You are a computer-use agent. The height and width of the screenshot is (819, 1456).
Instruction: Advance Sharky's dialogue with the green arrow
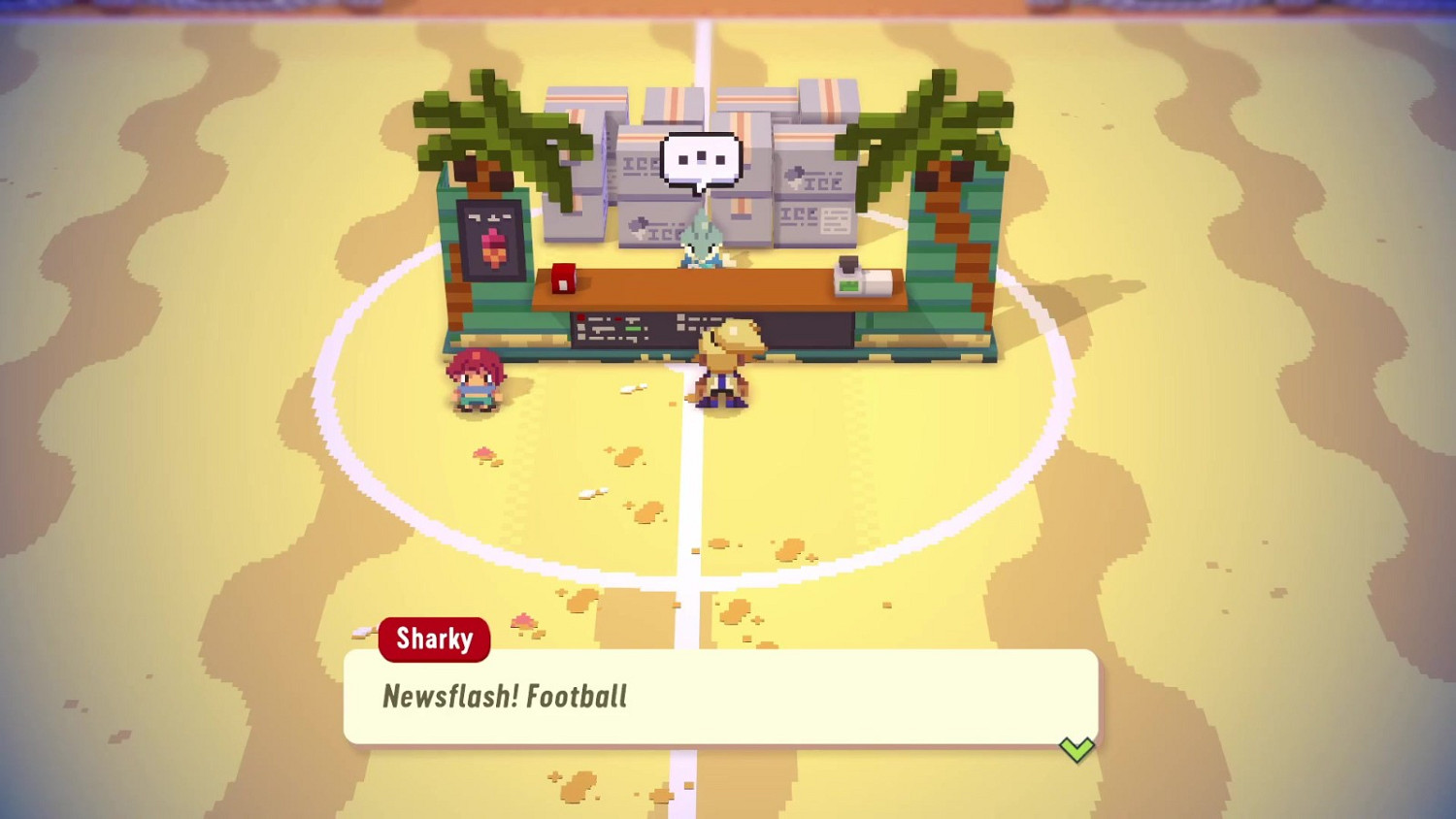coord(1076,748)
